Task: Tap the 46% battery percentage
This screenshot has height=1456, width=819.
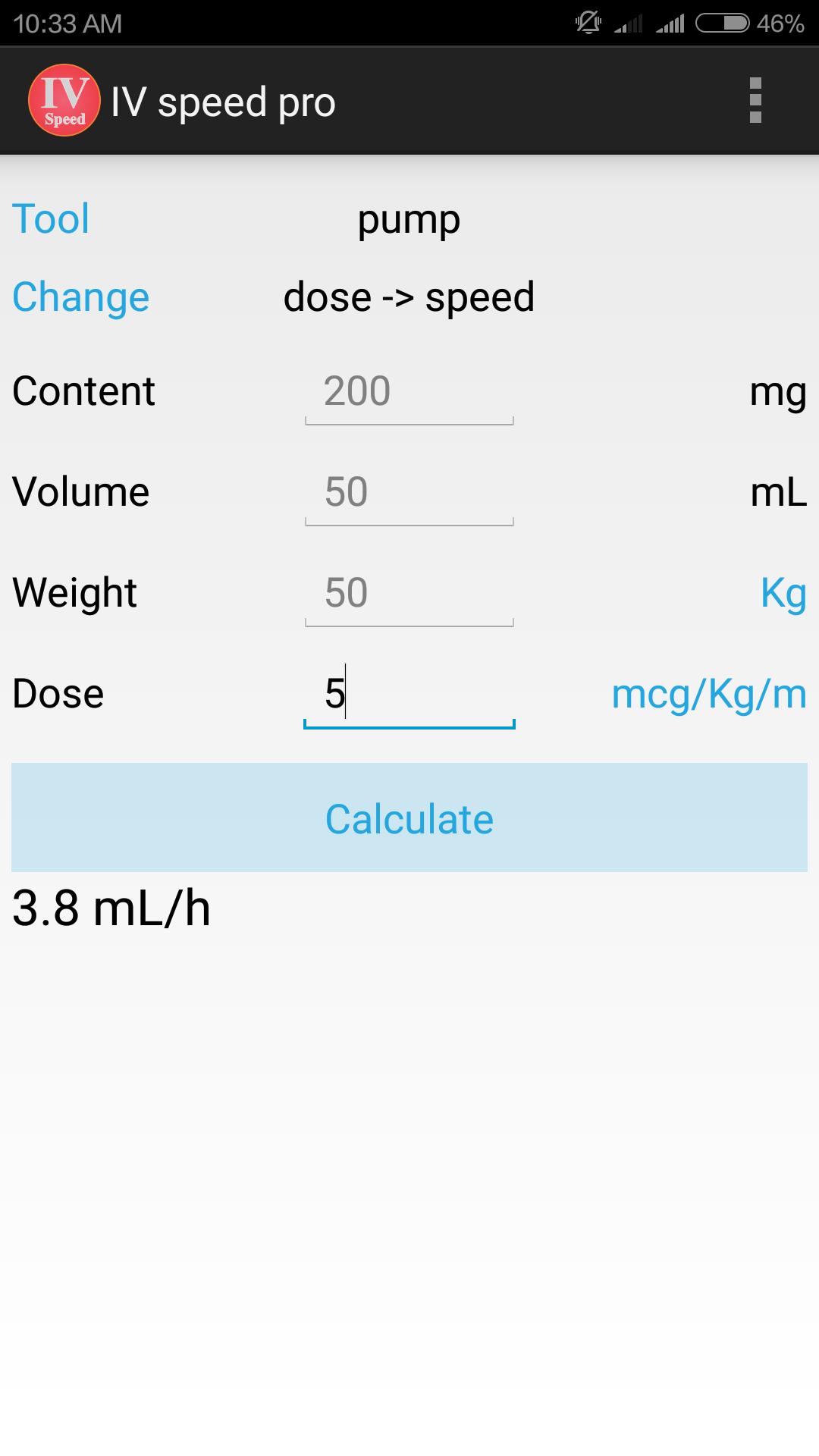Action: pos(780,24)
